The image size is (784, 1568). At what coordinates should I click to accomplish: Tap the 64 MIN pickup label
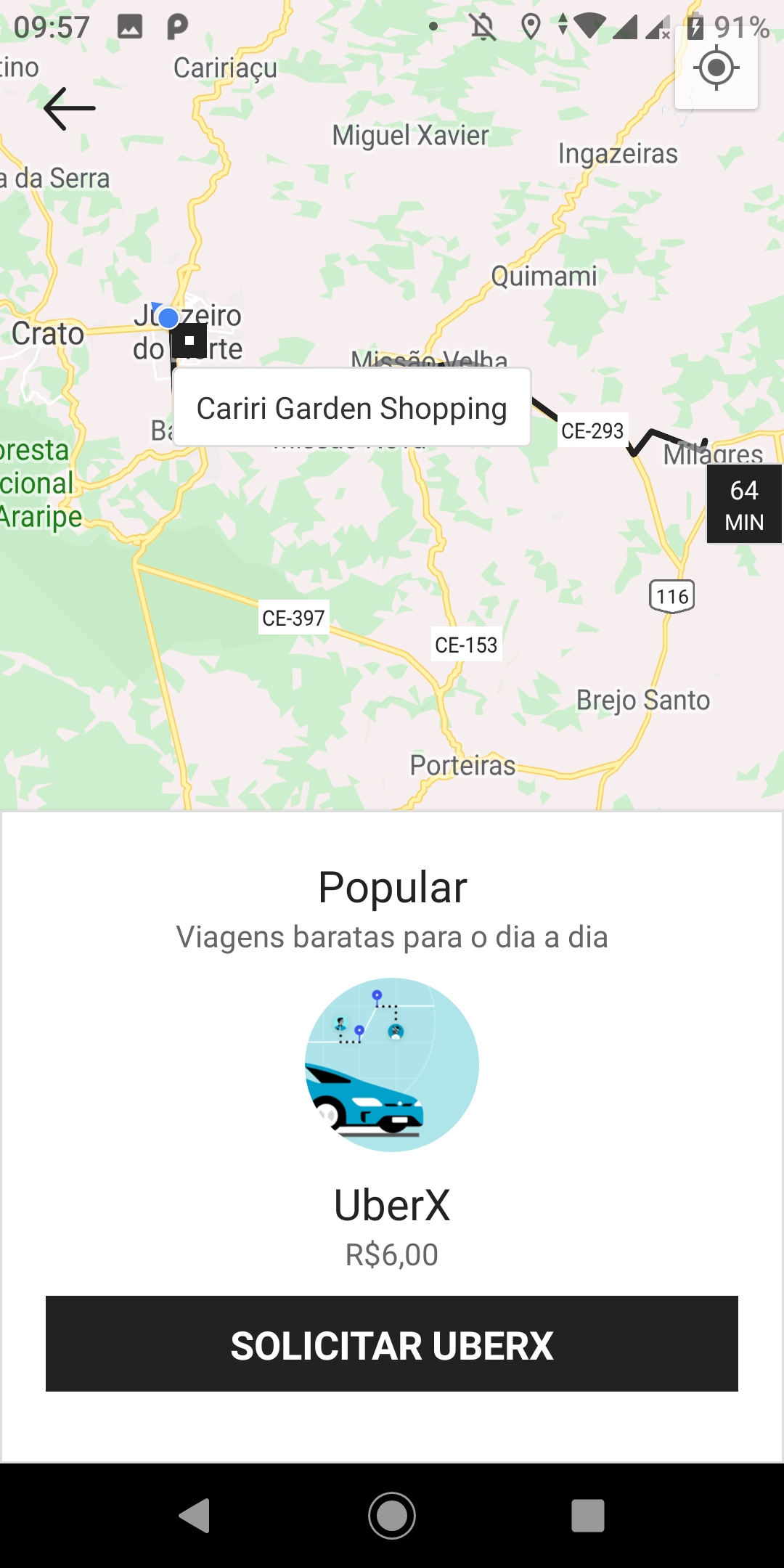pos(744,504)
